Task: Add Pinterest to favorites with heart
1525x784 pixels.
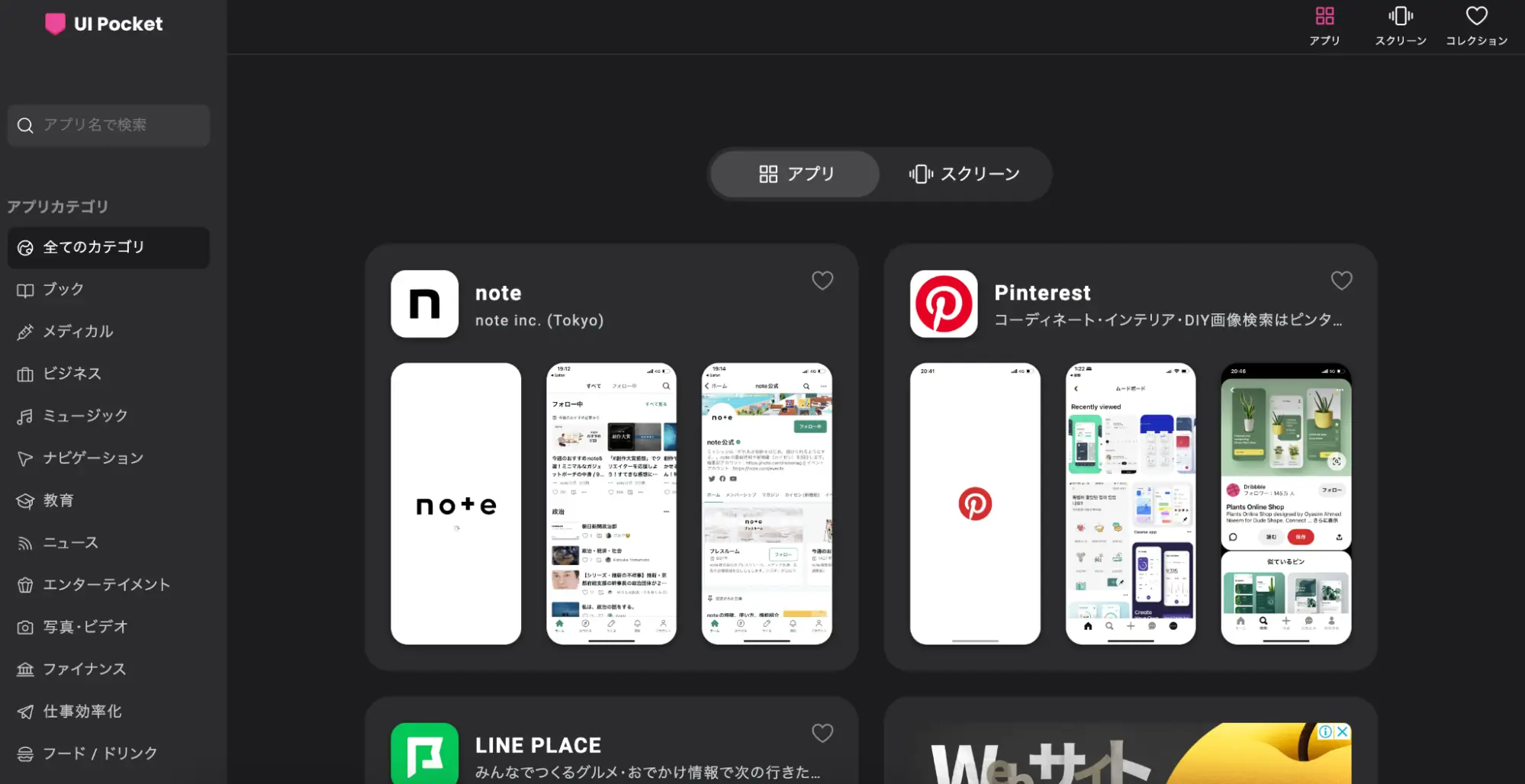Action: tap(1341, 281)
